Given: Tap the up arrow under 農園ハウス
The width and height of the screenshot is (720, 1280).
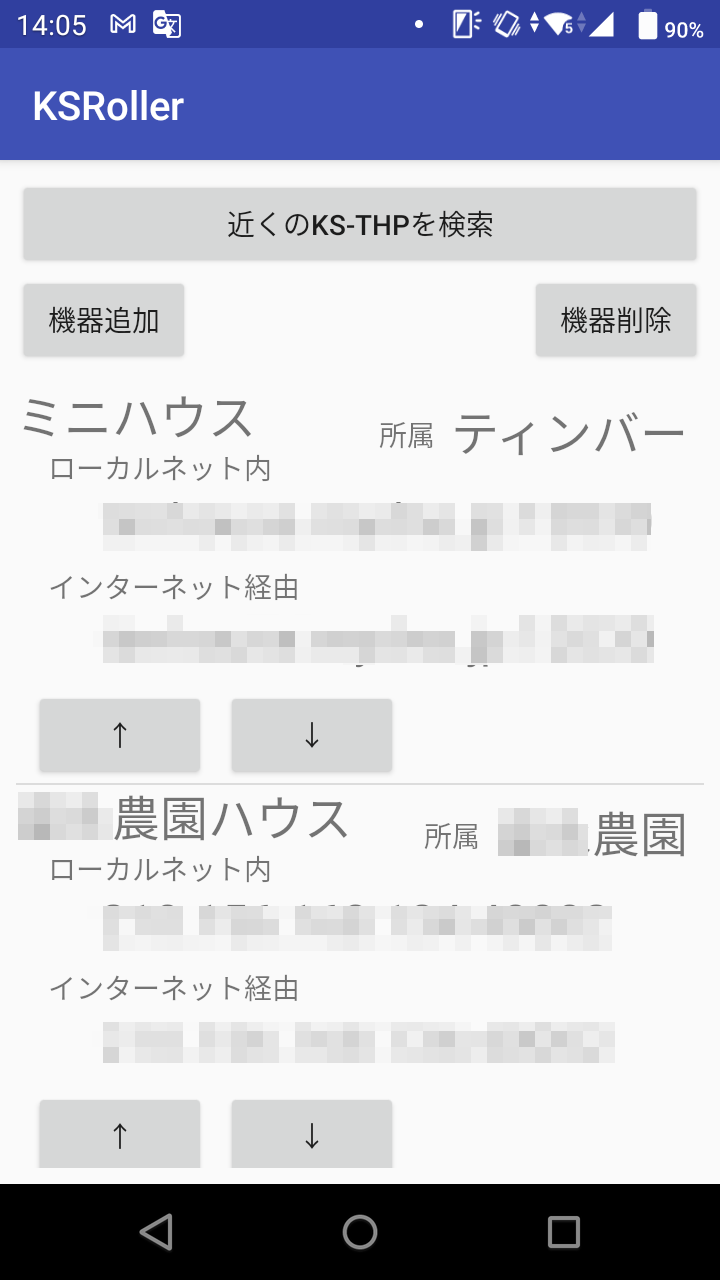Looking at the screenshot, I should tap(120, 1134).
